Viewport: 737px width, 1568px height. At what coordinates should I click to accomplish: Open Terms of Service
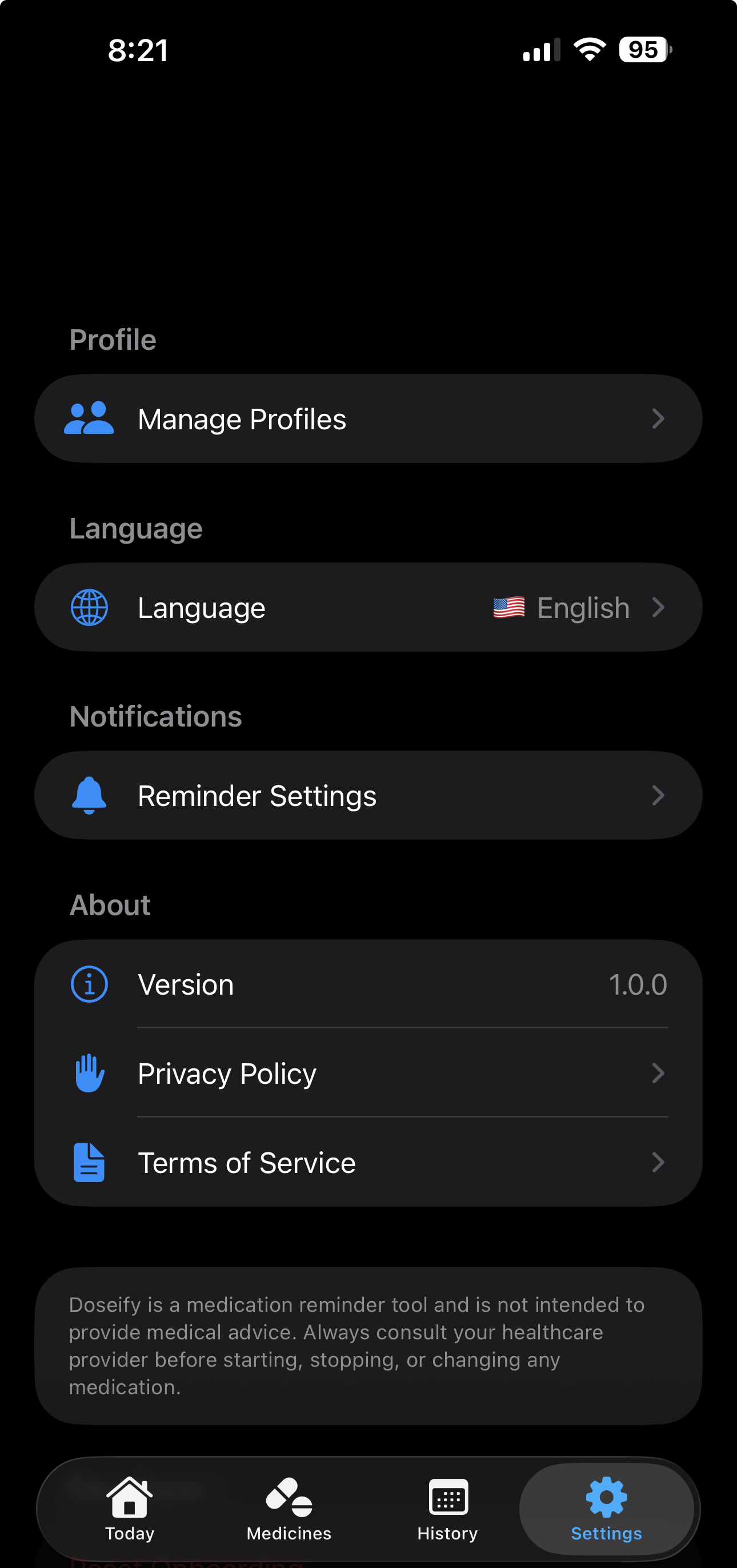pyautogui.click(x=246, y=1162)
